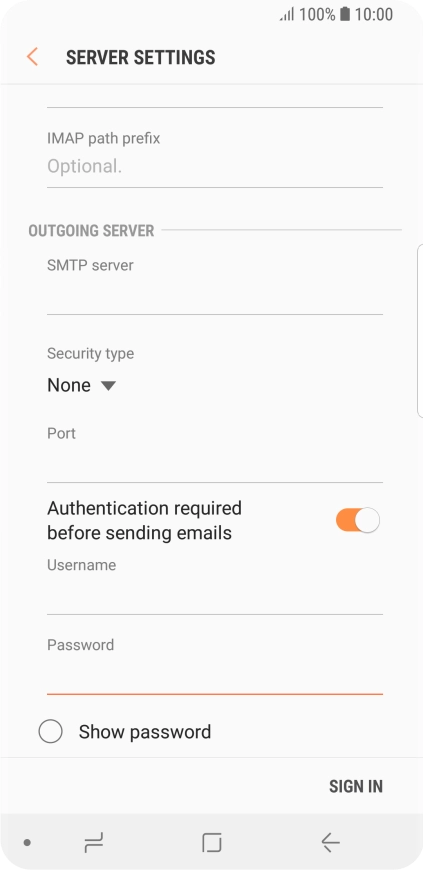Open the Security type dropdown
This screenshot has width=423, height=870.
click(82, 385)
